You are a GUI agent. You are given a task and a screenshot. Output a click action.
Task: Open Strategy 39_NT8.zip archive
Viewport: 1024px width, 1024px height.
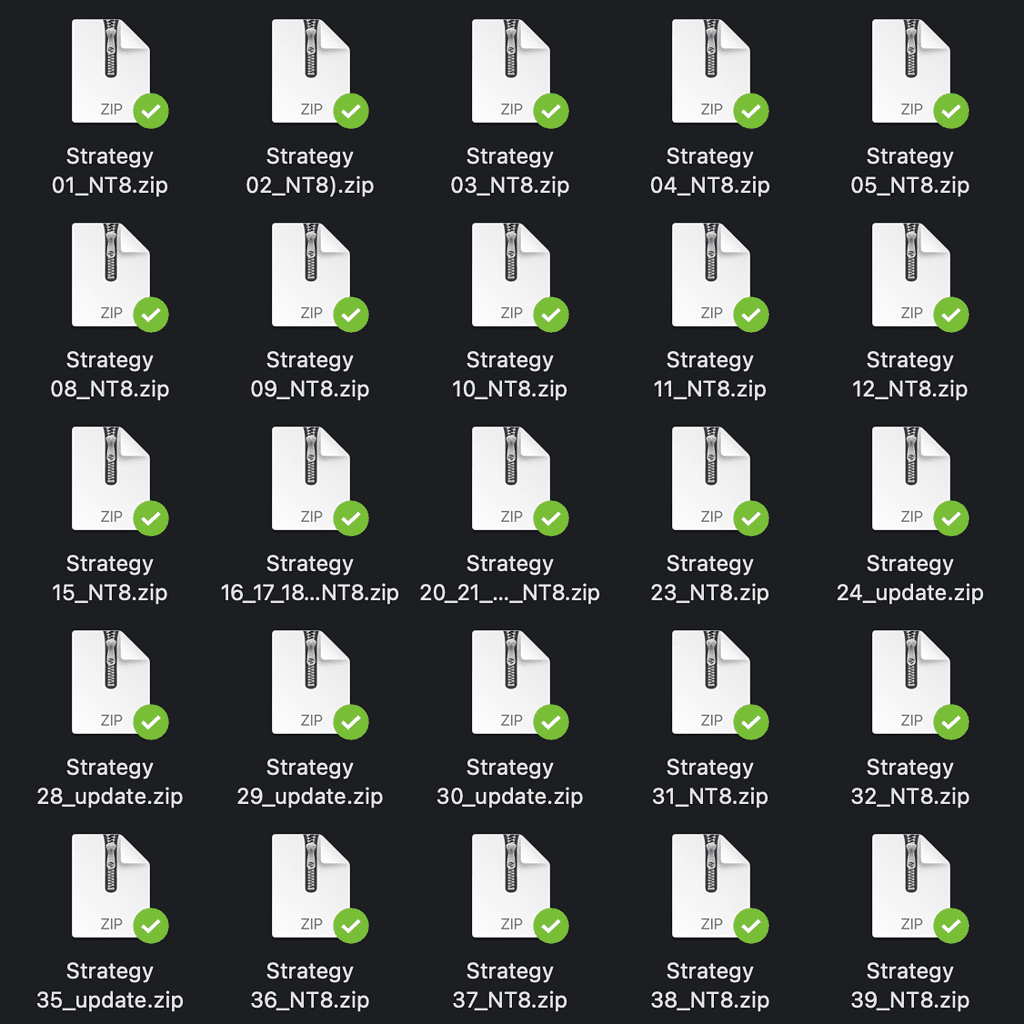pos(911,887)
